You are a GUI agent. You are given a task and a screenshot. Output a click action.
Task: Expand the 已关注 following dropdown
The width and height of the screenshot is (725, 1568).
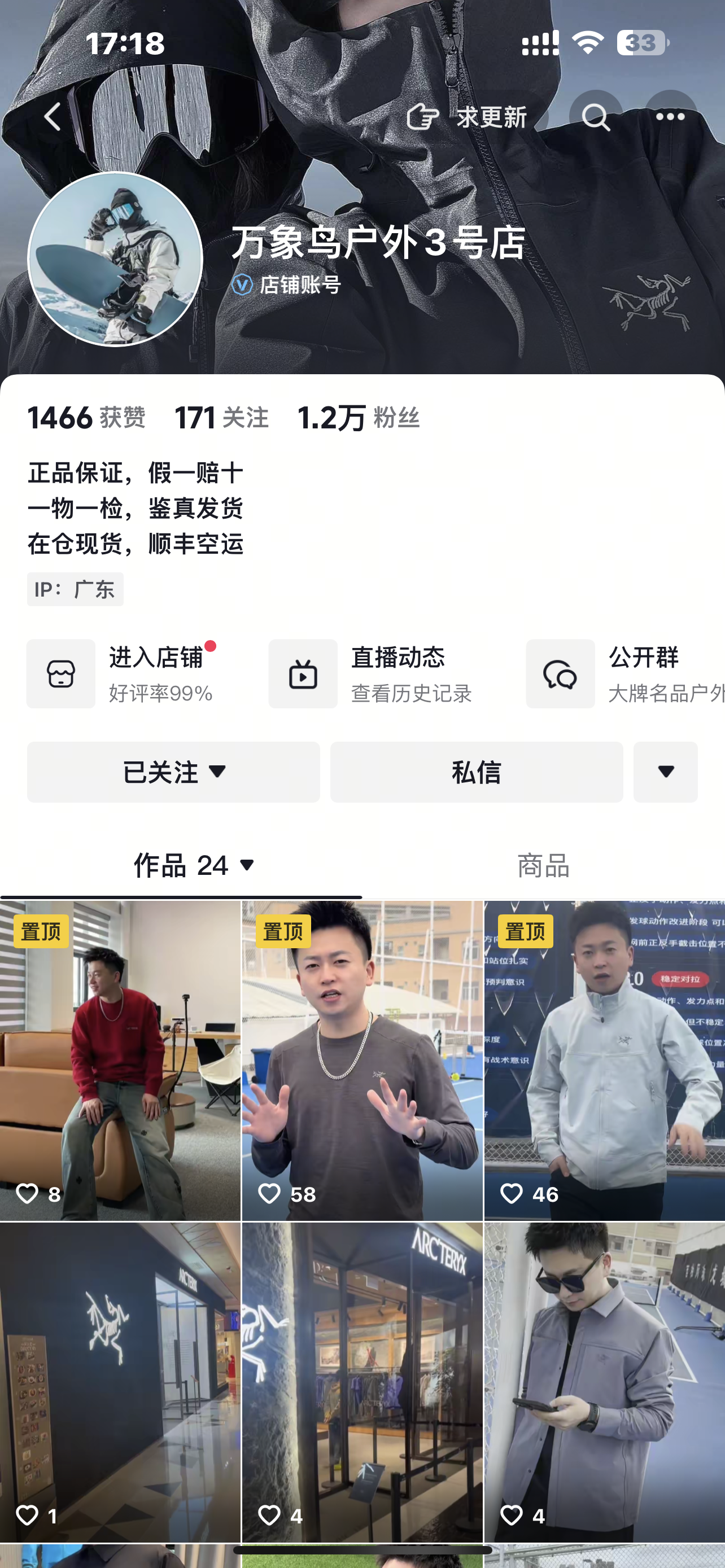(173, 772)
